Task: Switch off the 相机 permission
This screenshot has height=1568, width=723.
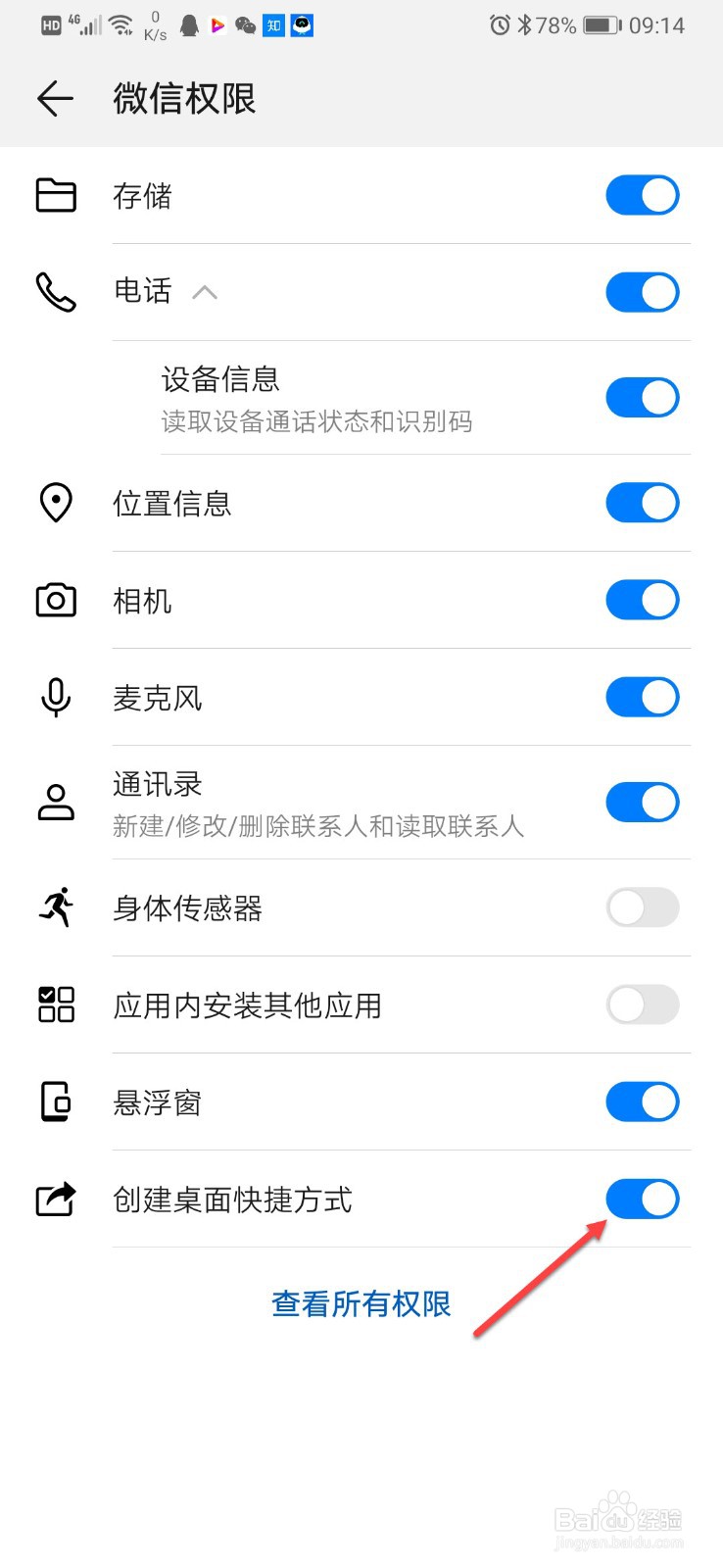Action: [642, 600]
